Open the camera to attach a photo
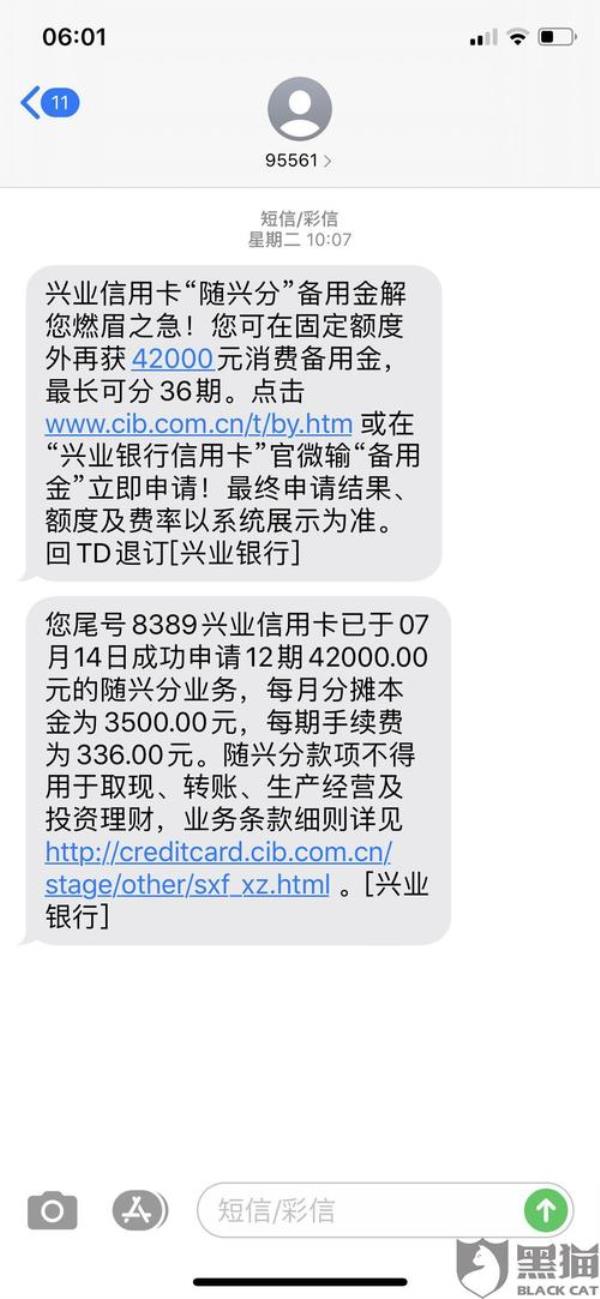The width and height of the screenshot is (600, 1299). (52, 1212)
